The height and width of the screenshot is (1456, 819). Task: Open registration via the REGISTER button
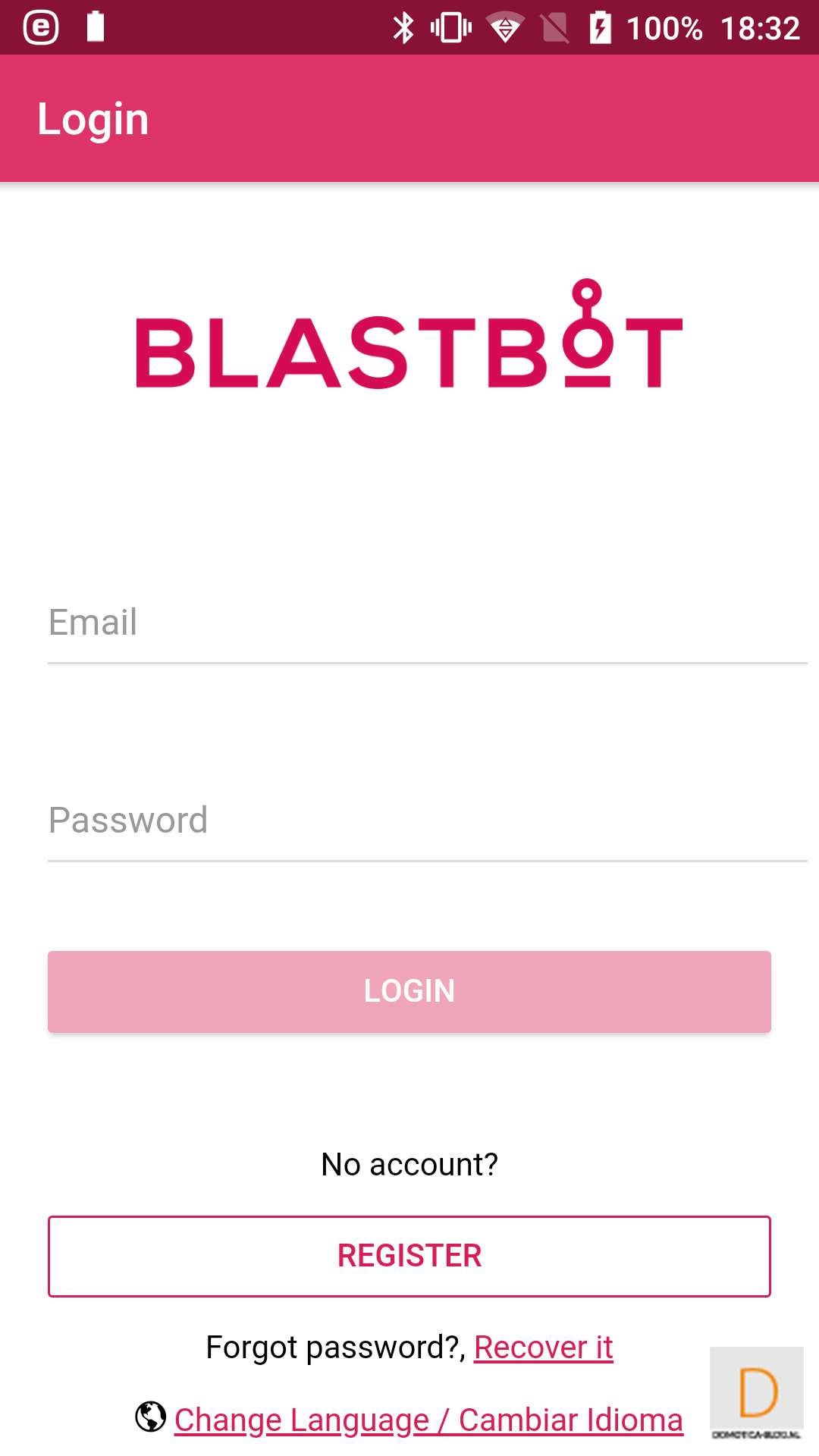(x=409, y=1256)
